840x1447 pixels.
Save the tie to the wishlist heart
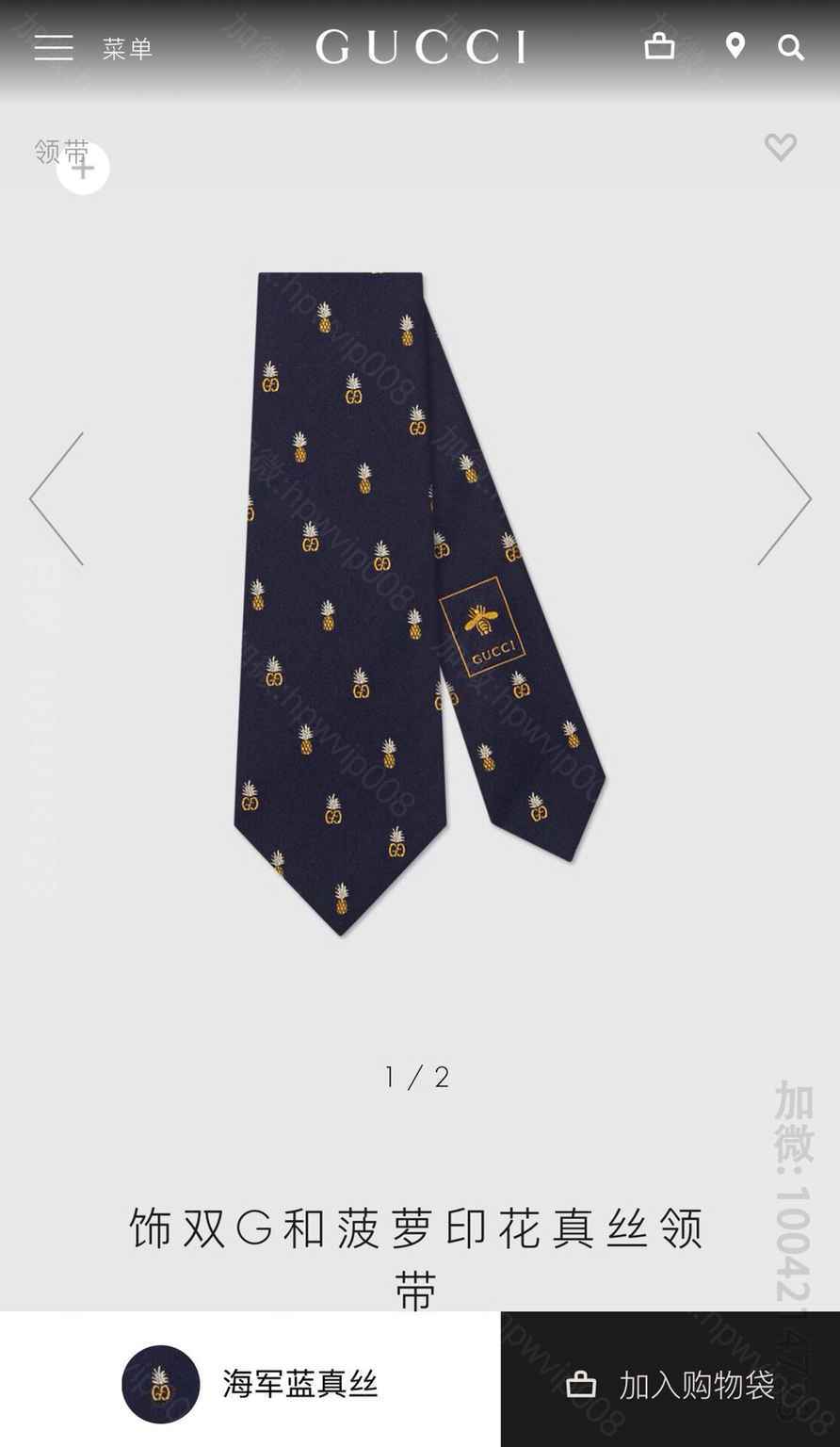click(x=781, y=147)
